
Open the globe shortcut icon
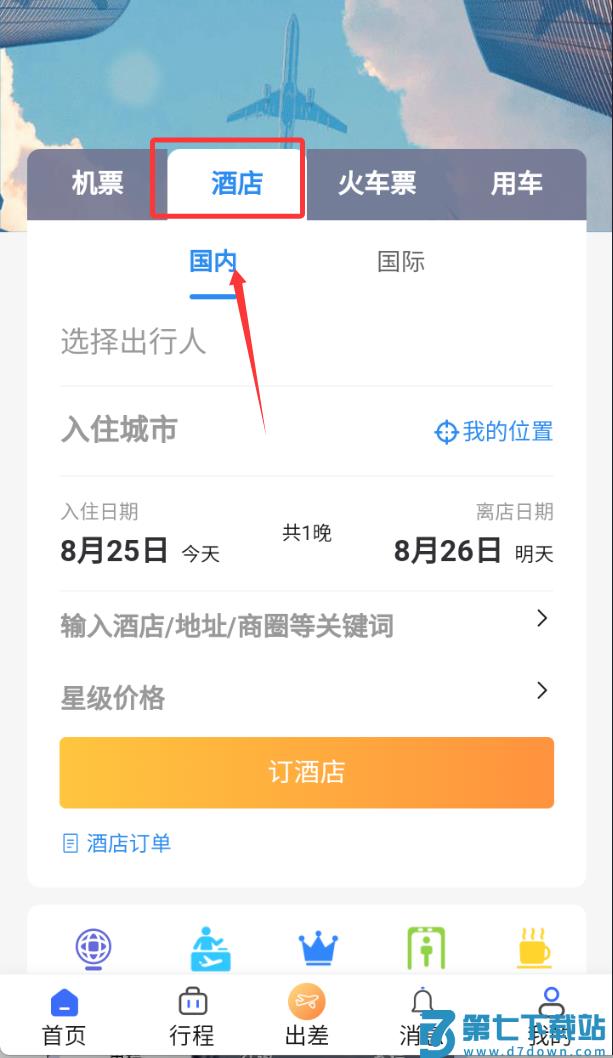(94, 947)
